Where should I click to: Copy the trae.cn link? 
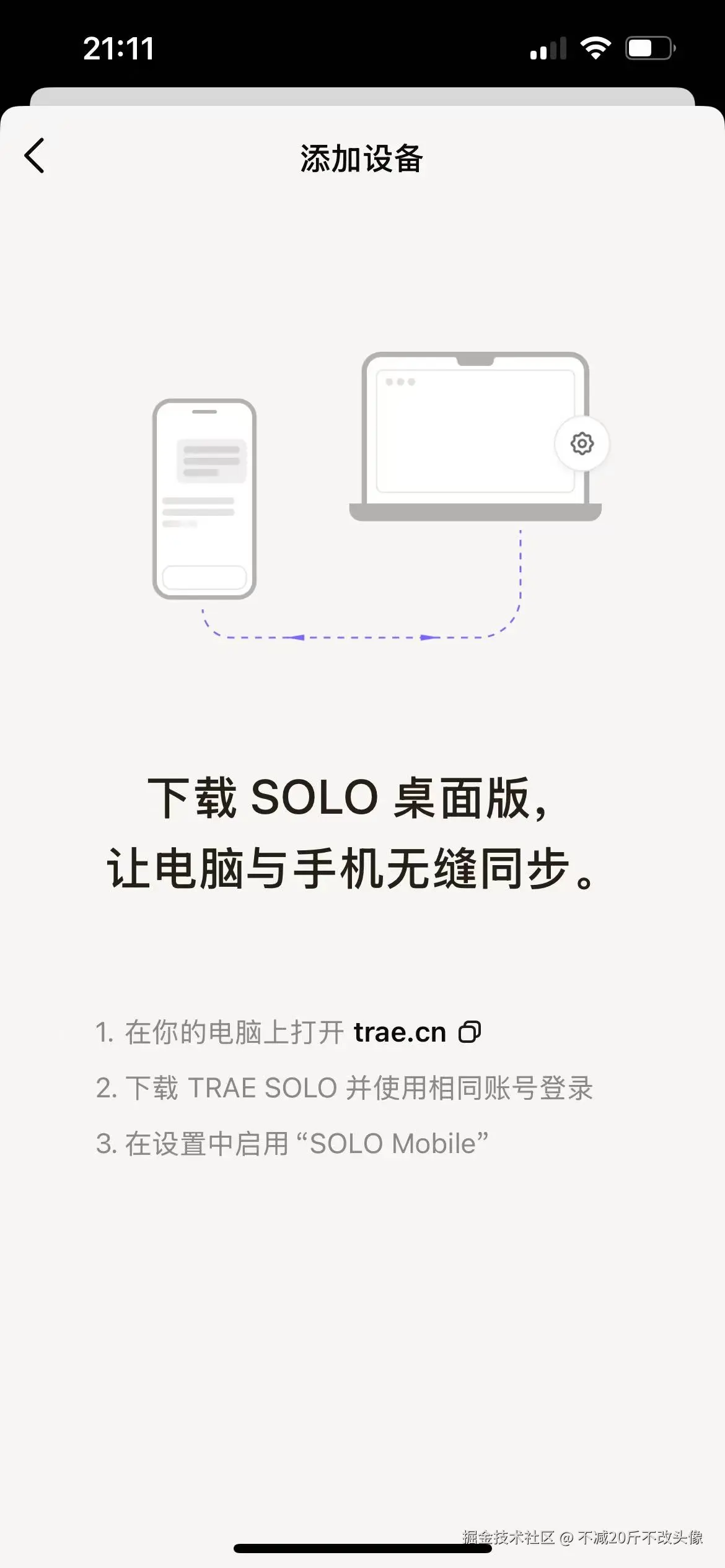[470, 1032]
